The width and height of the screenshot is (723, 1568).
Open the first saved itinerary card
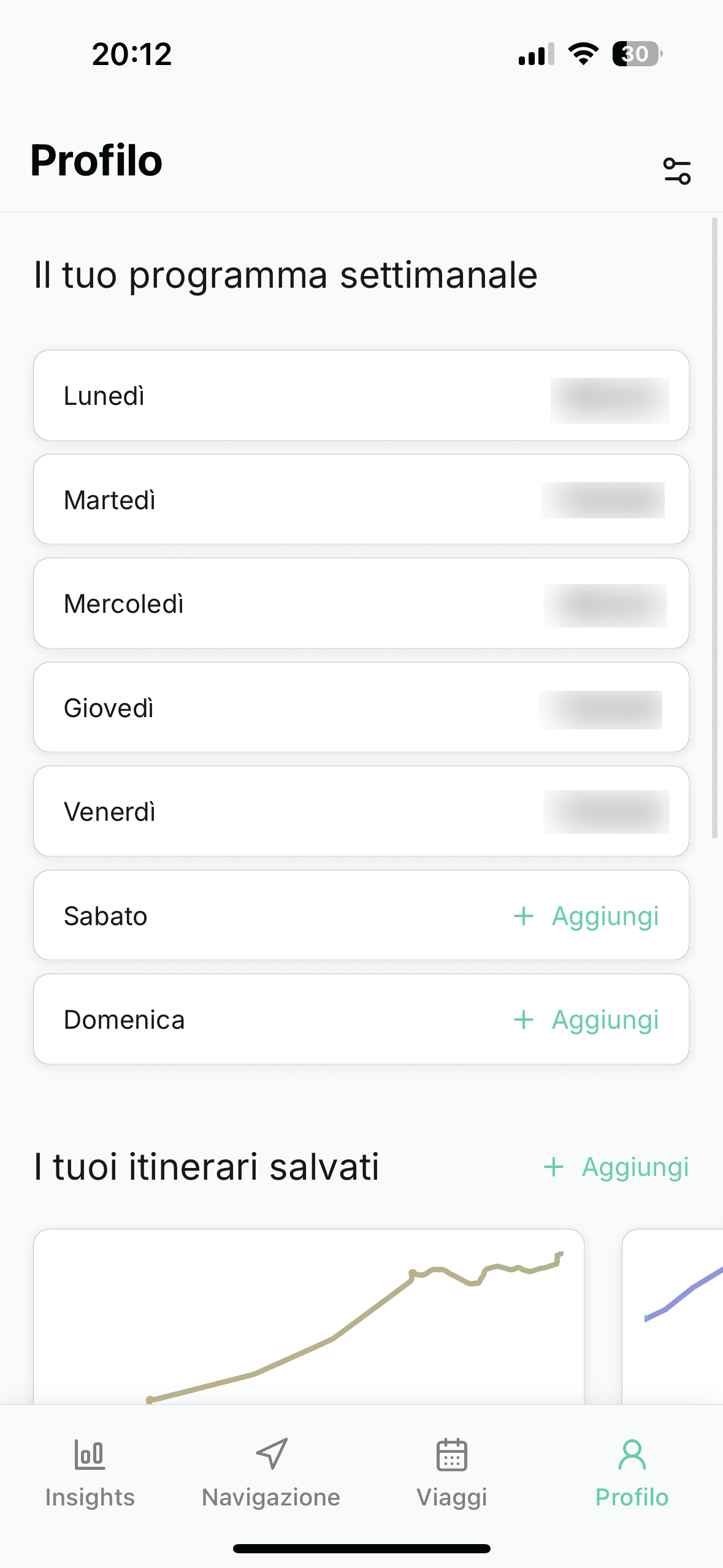pyautogui.click(x=308, y=1316)
